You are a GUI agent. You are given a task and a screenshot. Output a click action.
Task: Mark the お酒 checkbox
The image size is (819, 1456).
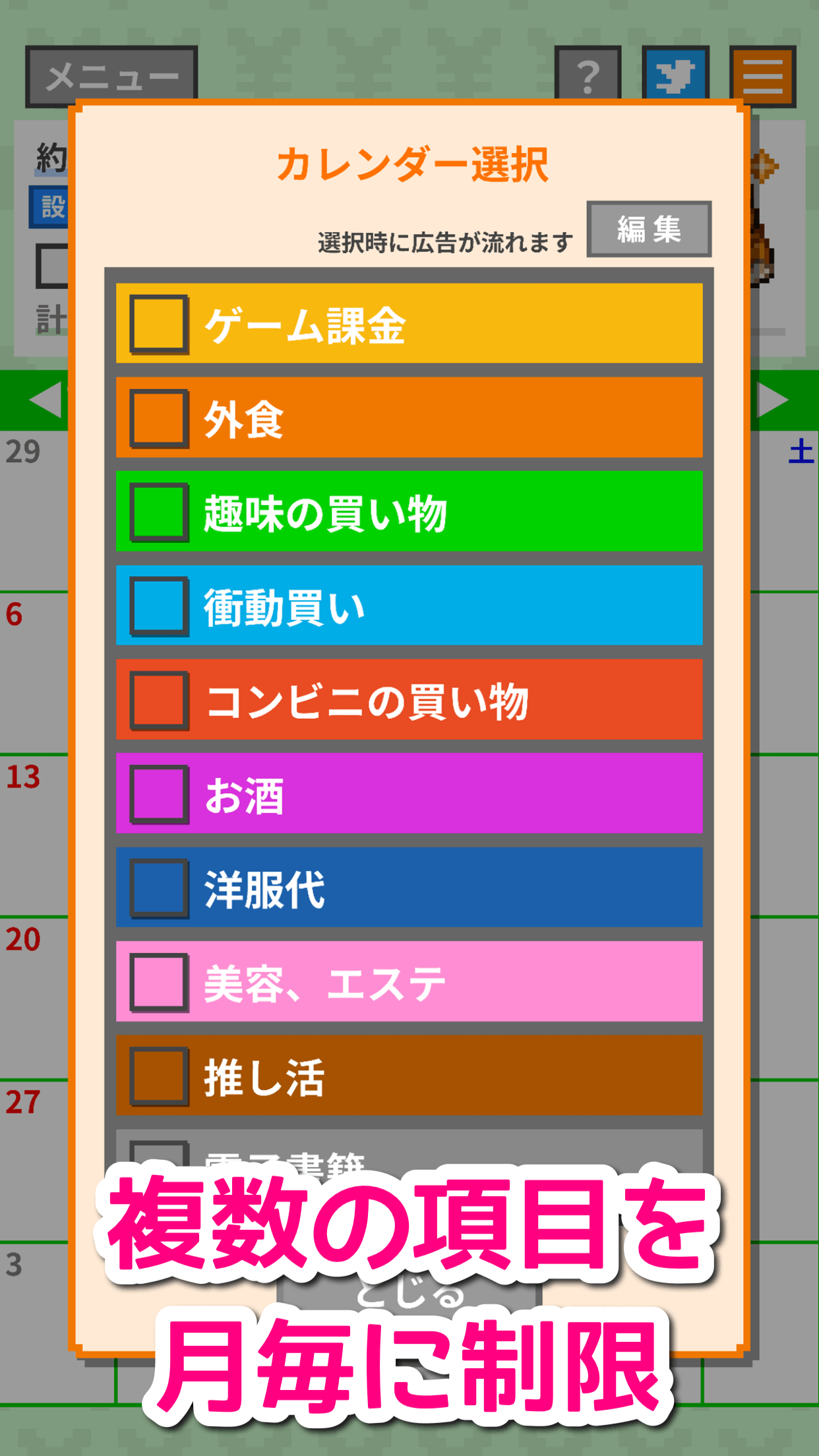[x=159, y=794]
